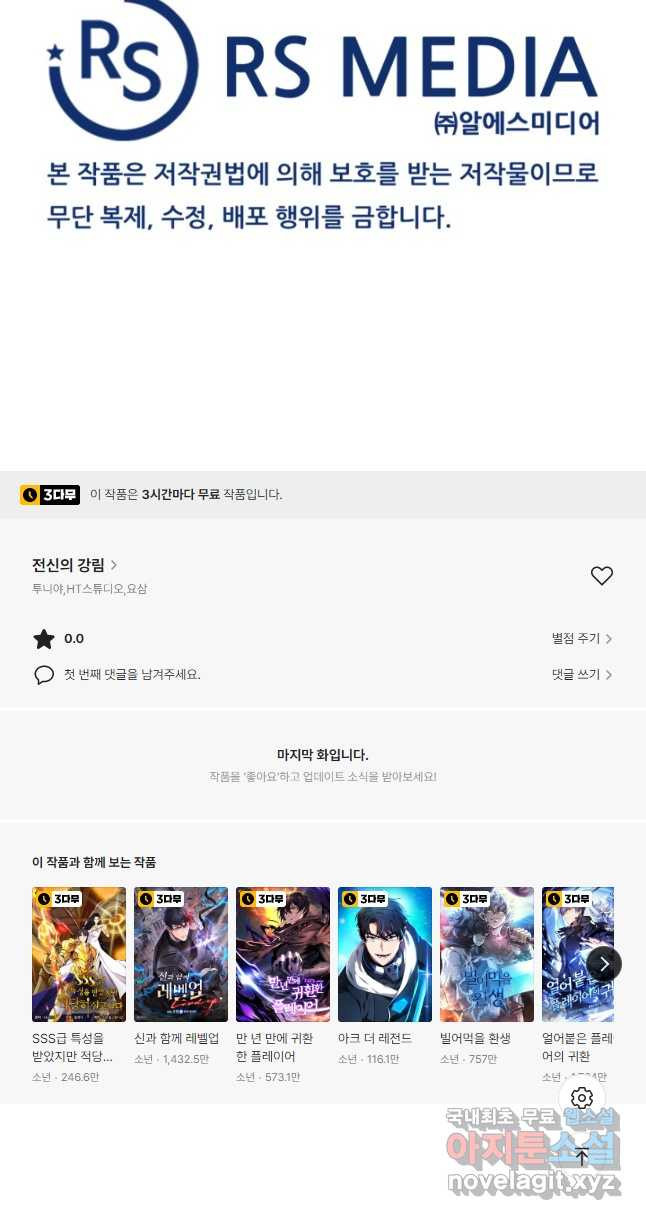Viewport: 646px width, 1220px height.
Task: Like this series with the heart icon
Action: (601, 576)
